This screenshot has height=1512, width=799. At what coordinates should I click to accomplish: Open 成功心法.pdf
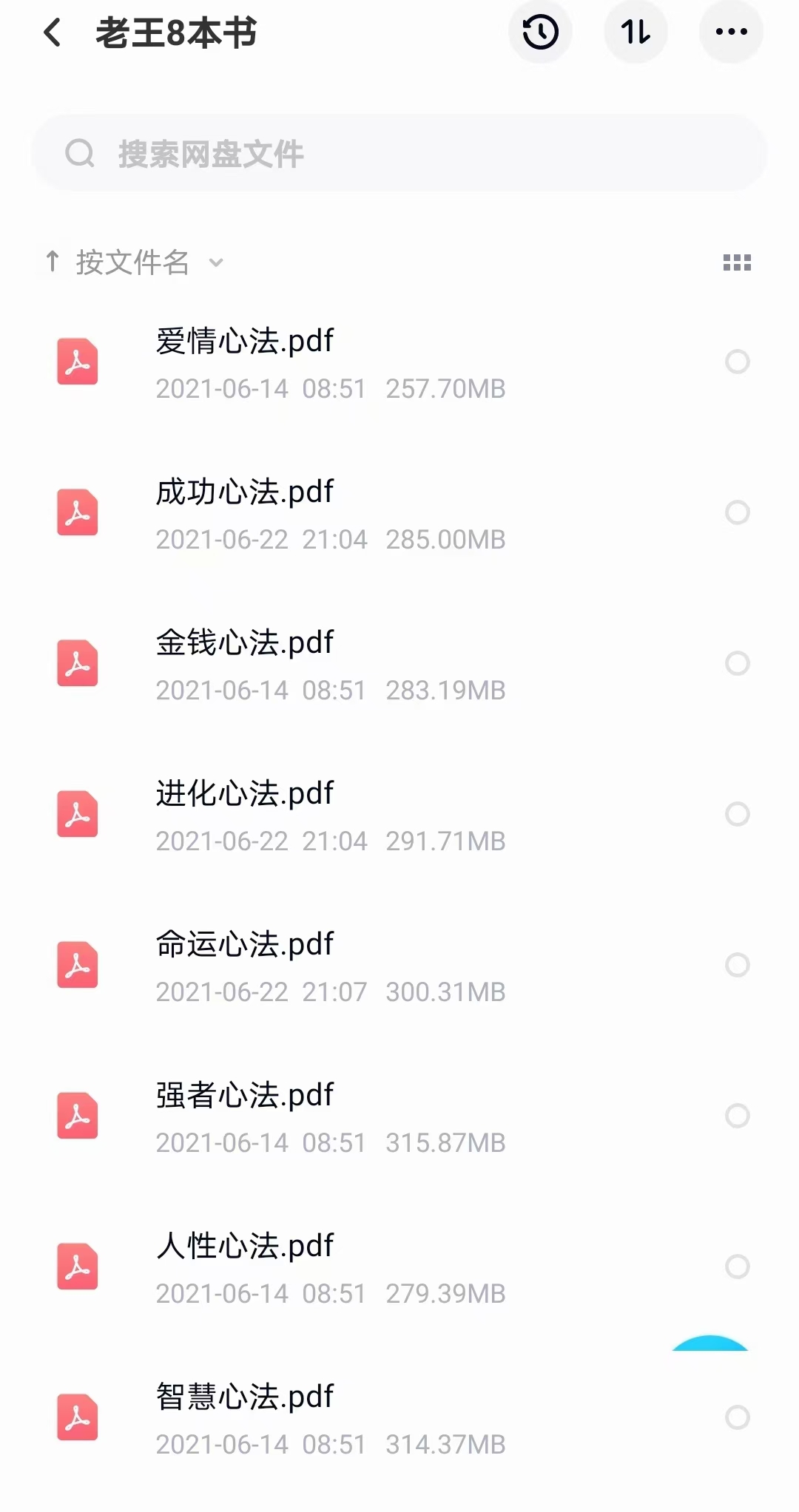pos(399,513)
